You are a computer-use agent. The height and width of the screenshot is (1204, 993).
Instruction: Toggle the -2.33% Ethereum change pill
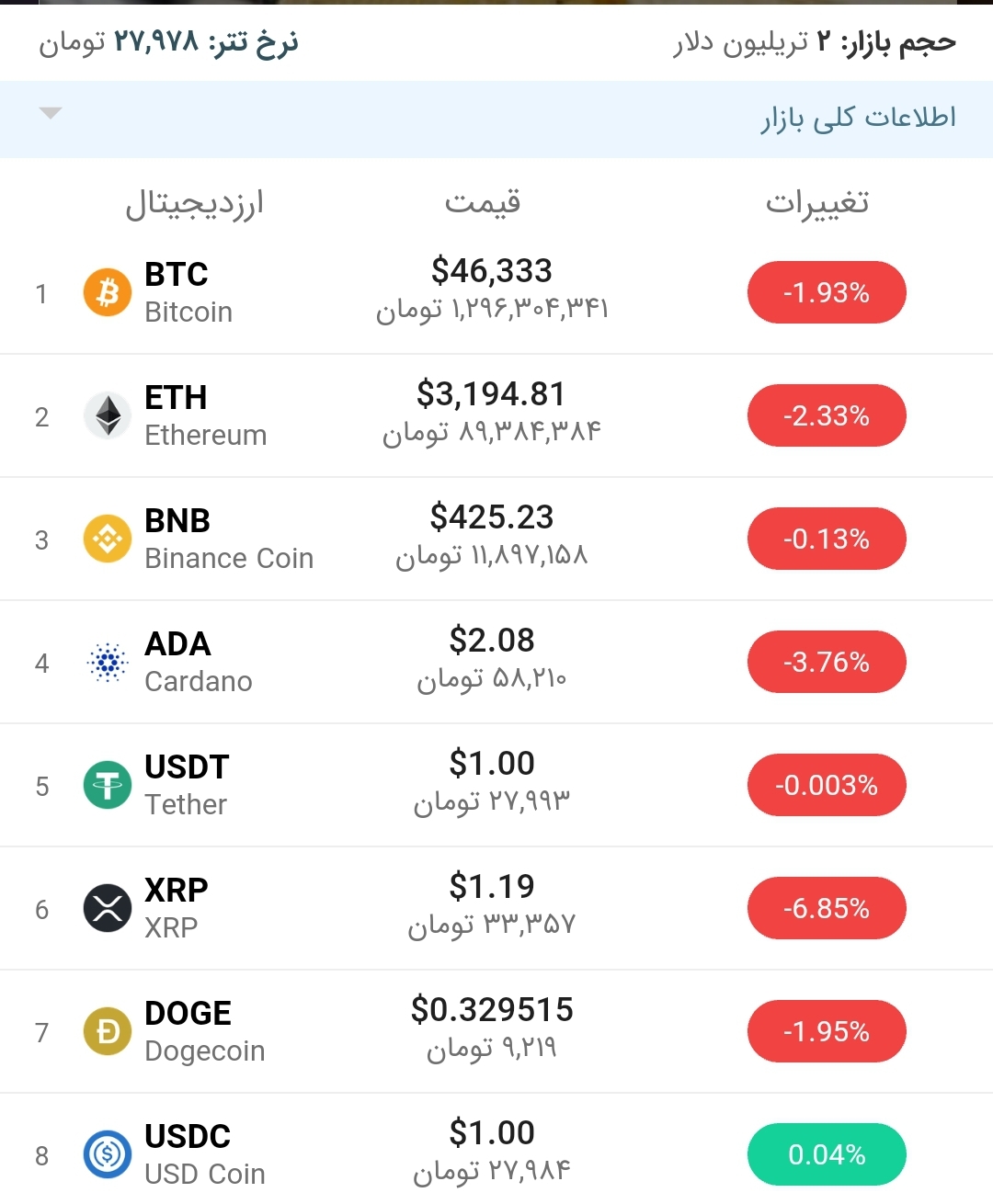[826, 415]
